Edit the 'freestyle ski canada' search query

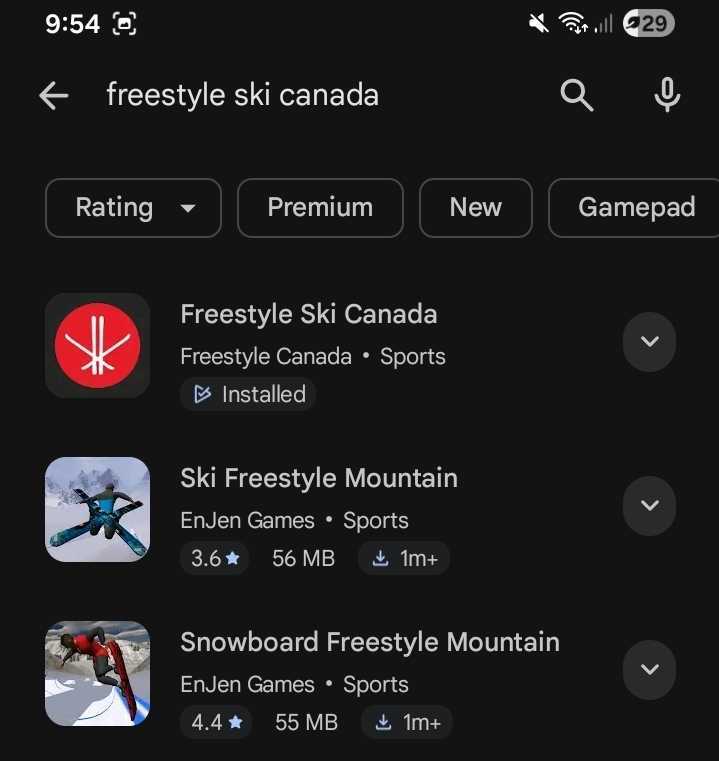(x=243, y=96)
